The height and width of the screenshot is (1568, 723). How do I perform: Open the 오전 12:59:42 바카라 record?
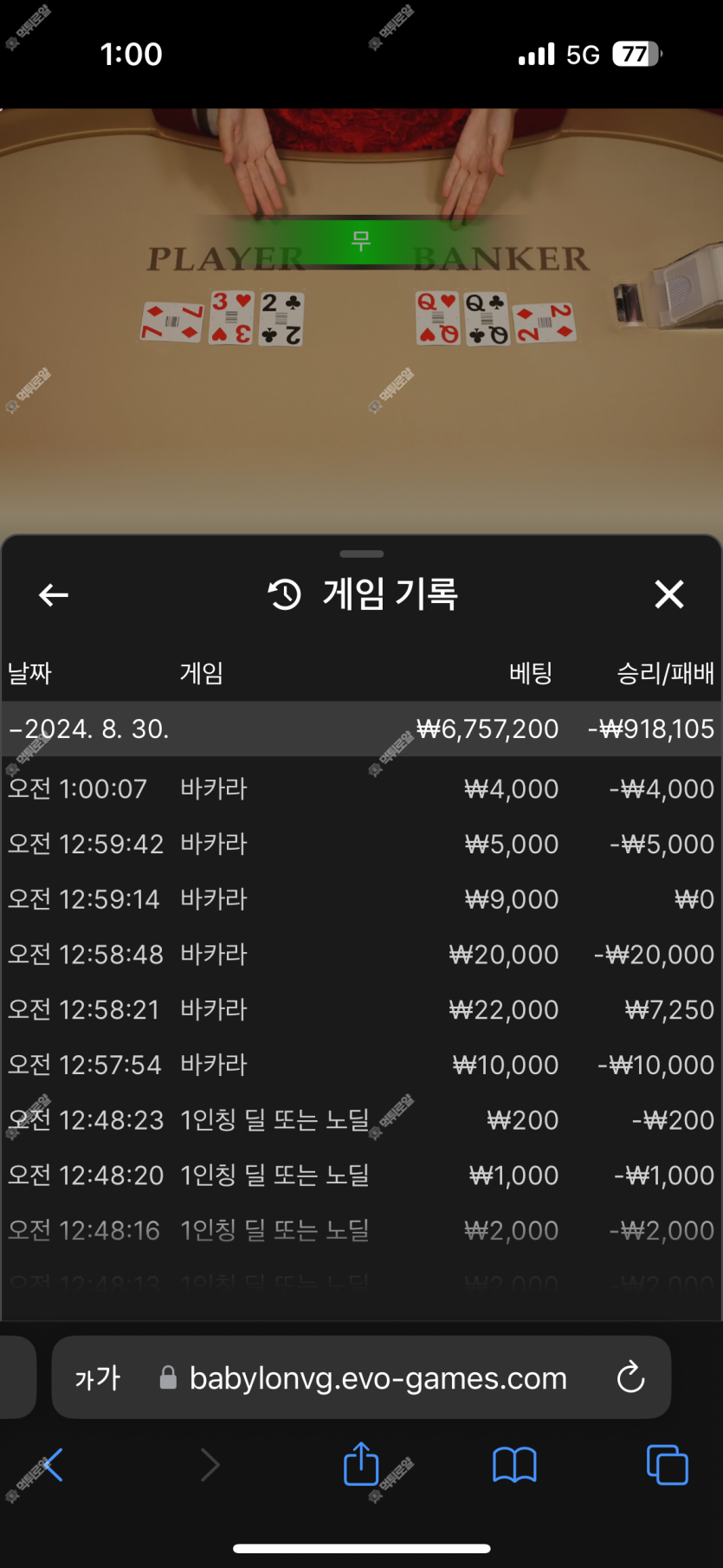[361, 844]
